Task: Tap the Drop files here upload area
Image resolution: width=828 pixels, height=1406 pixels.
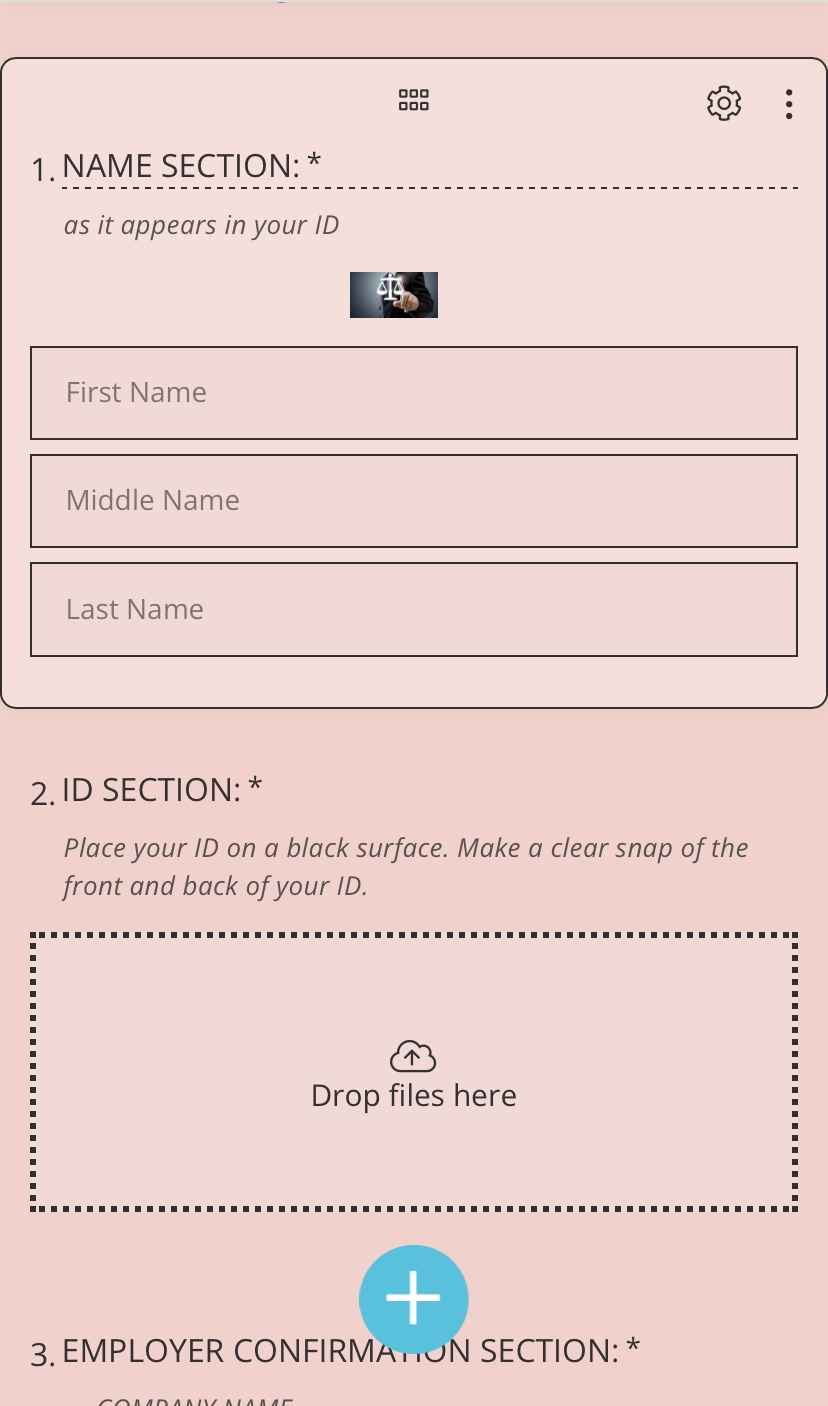Action: tap(413, 1072)
